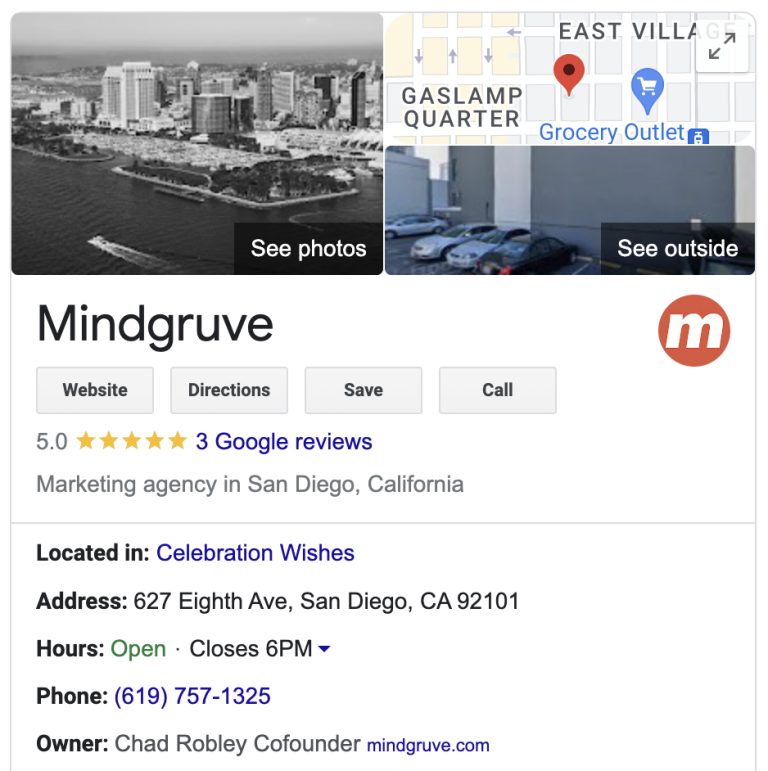Dial the phone number (619) 757-1325
Screen dimensions: 768x771
click(x=192, y=697)
